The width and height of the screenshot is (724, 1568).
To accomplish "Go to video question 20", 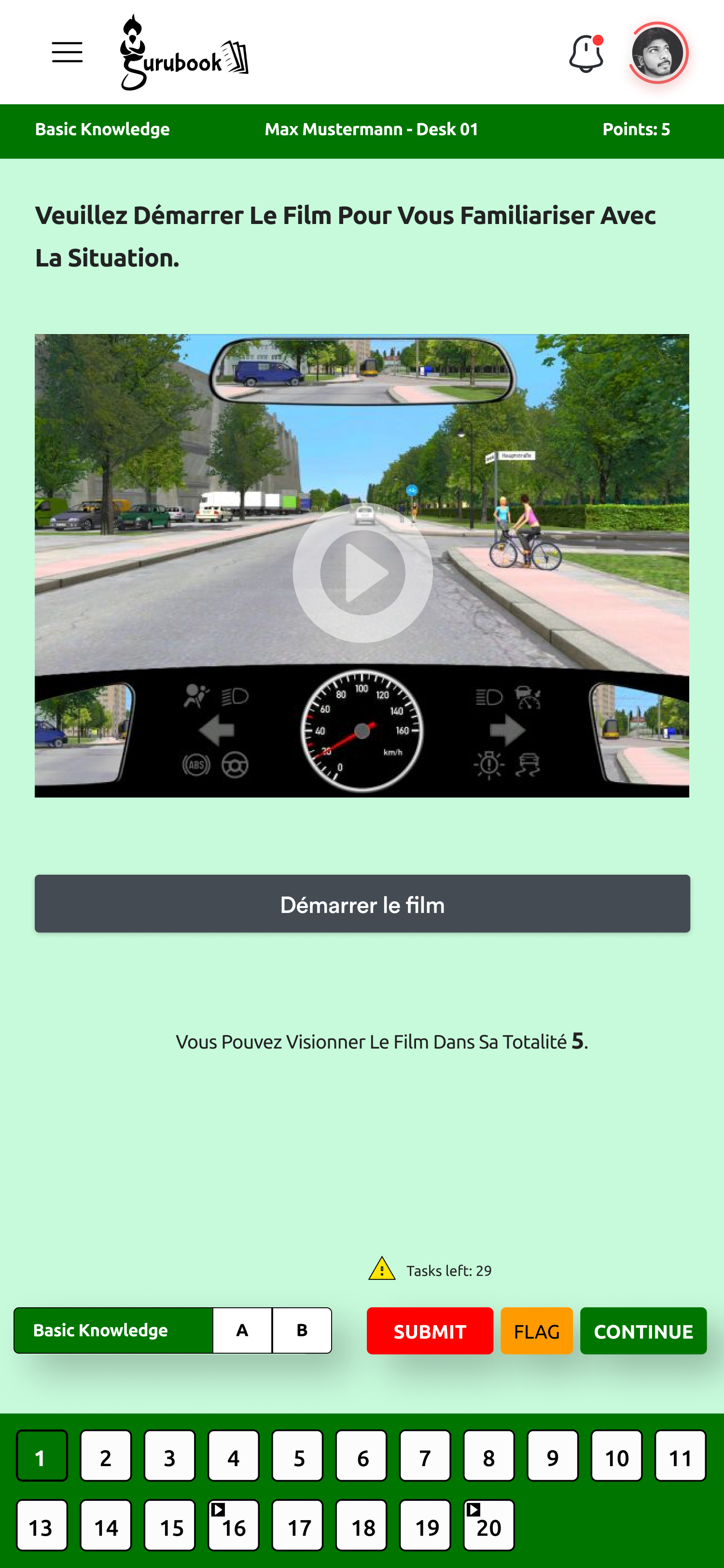I will [x=488, y=1526].
